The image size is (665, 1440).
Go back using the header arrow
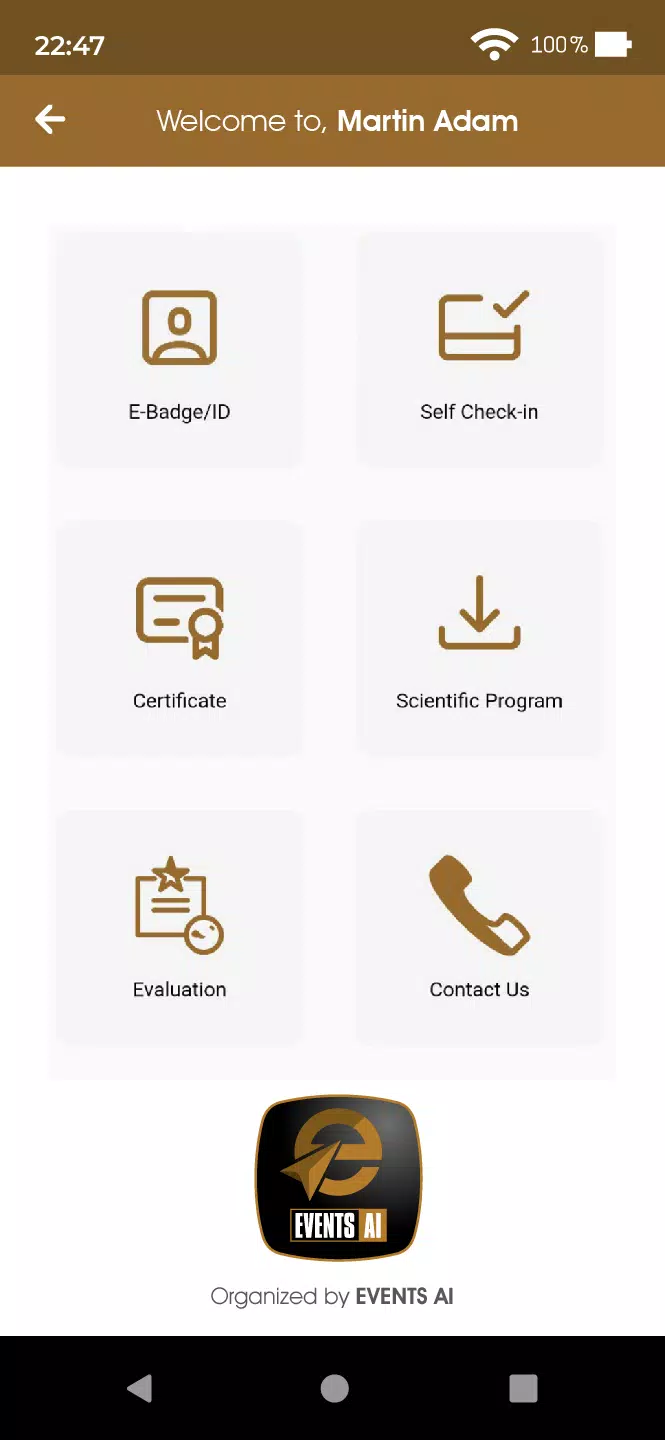[50, 121]
